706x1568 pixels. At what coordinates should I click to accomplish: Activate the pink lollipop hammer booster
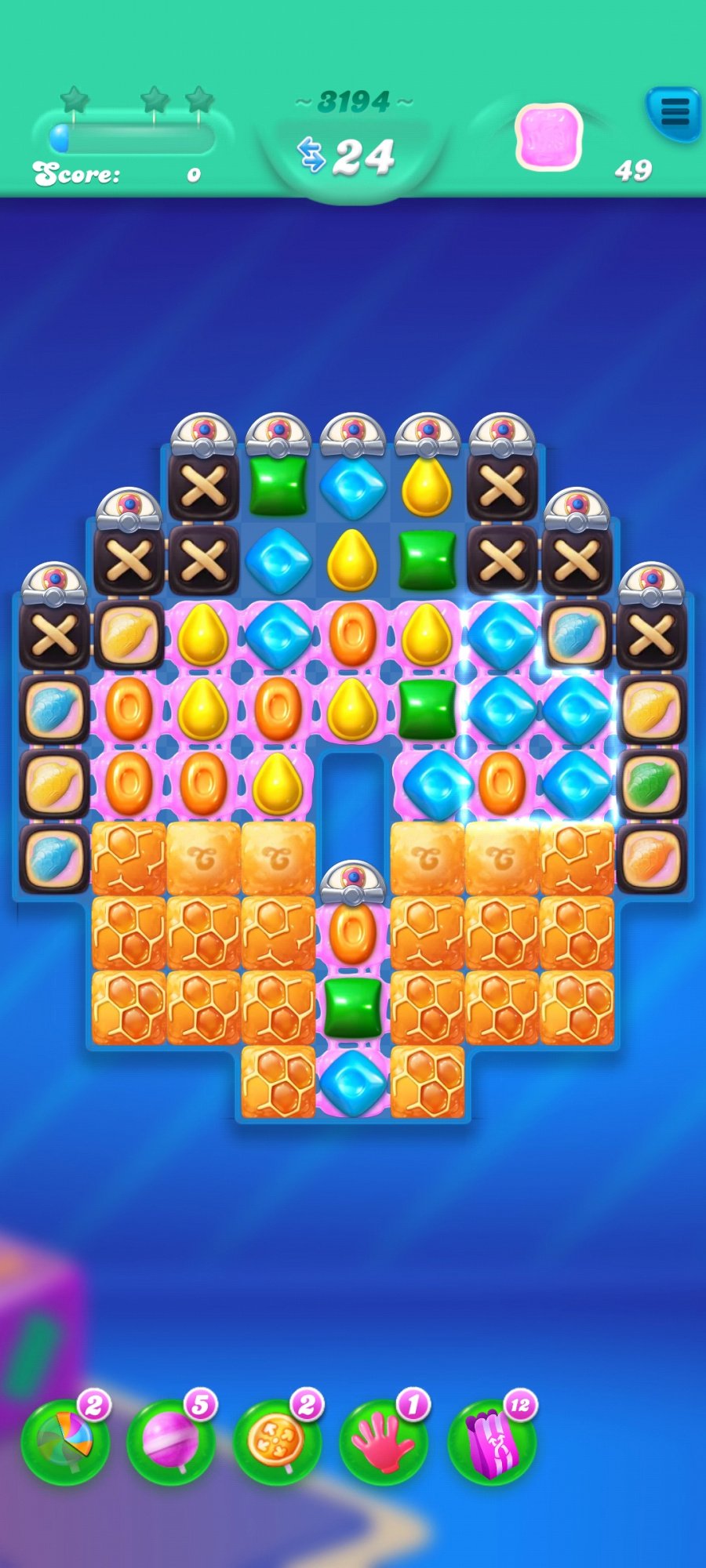(171, 1441)
